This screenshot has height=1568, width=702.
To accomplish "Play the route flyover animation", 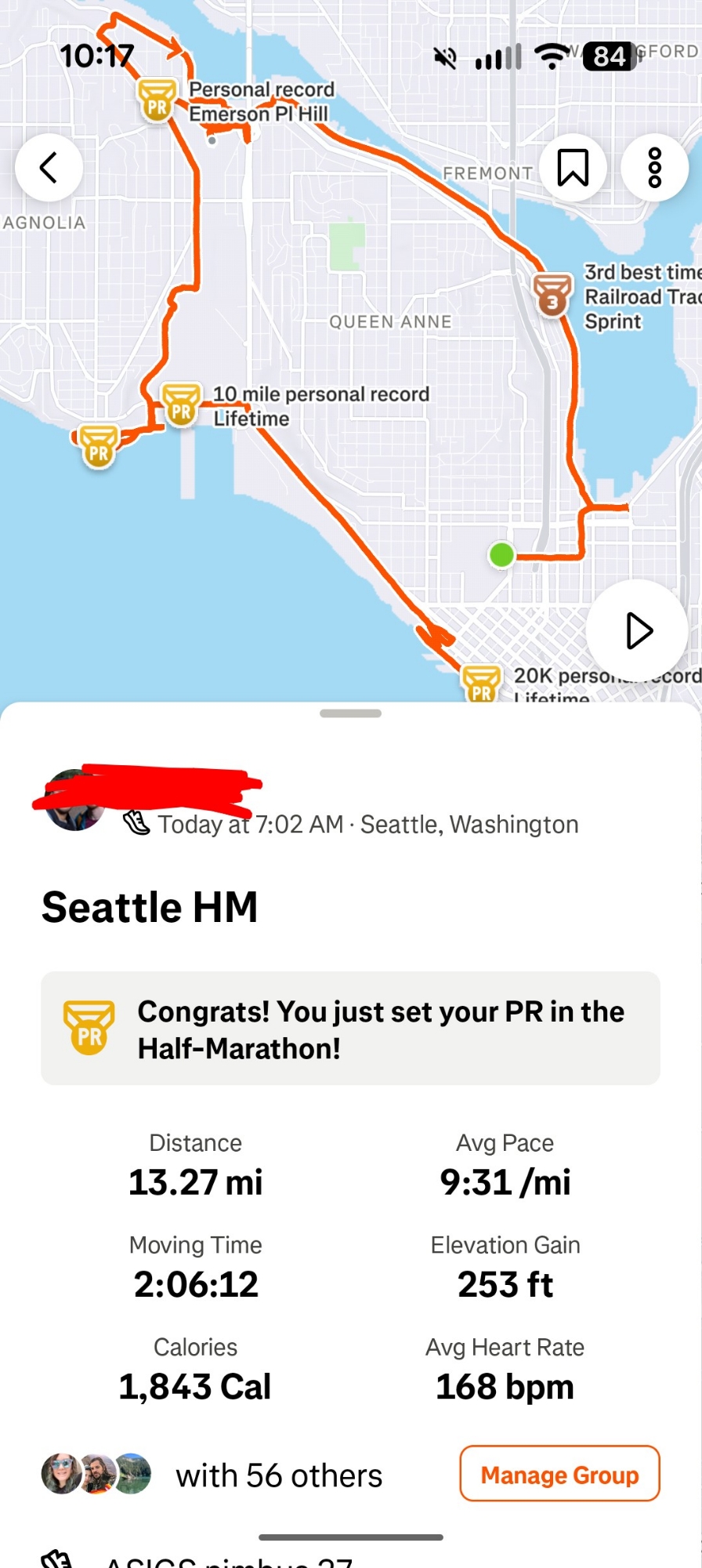I will (x=638, y=631).
